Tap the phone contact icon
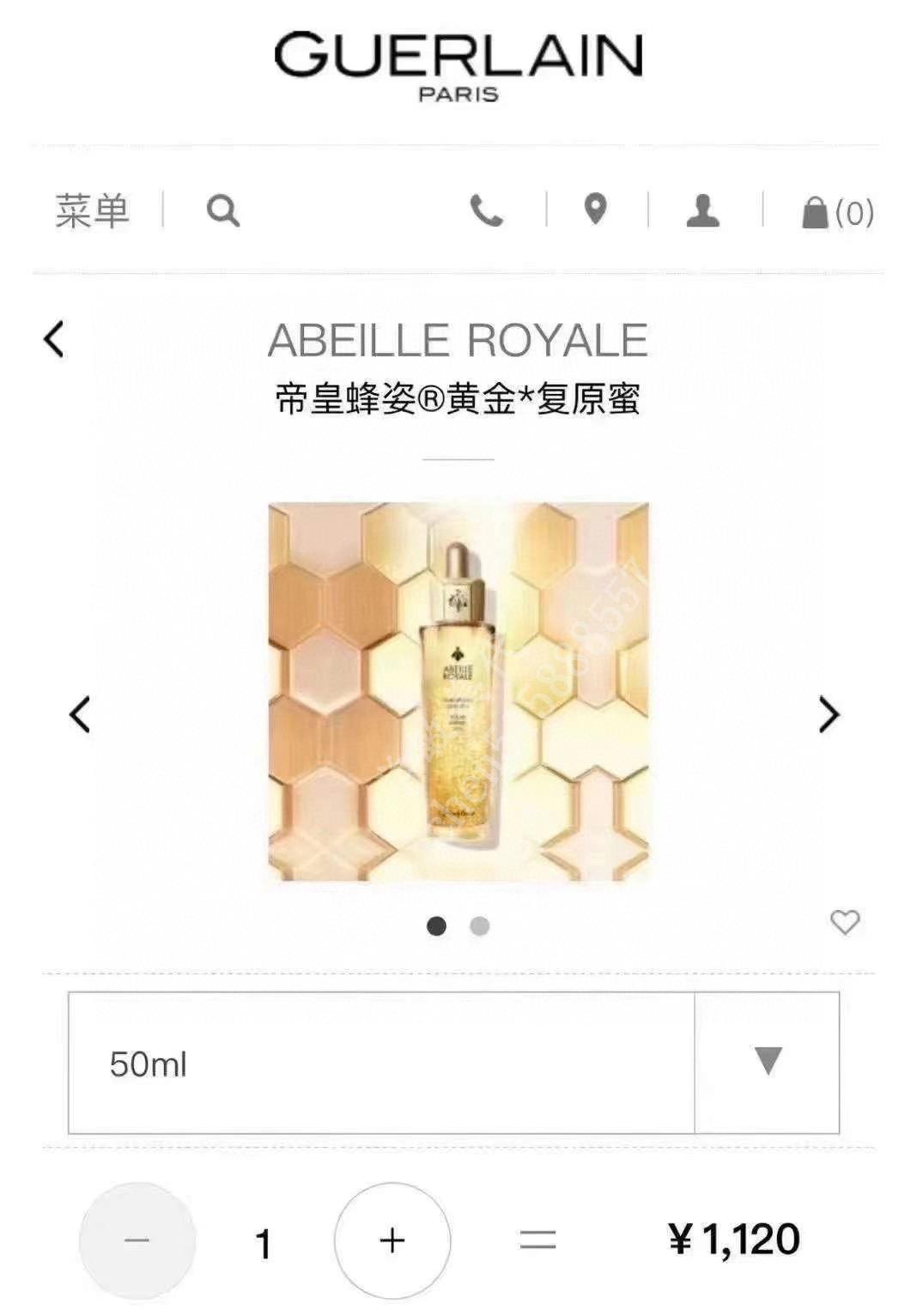Viewport: 917px width, 1316px height. point(486,211)
